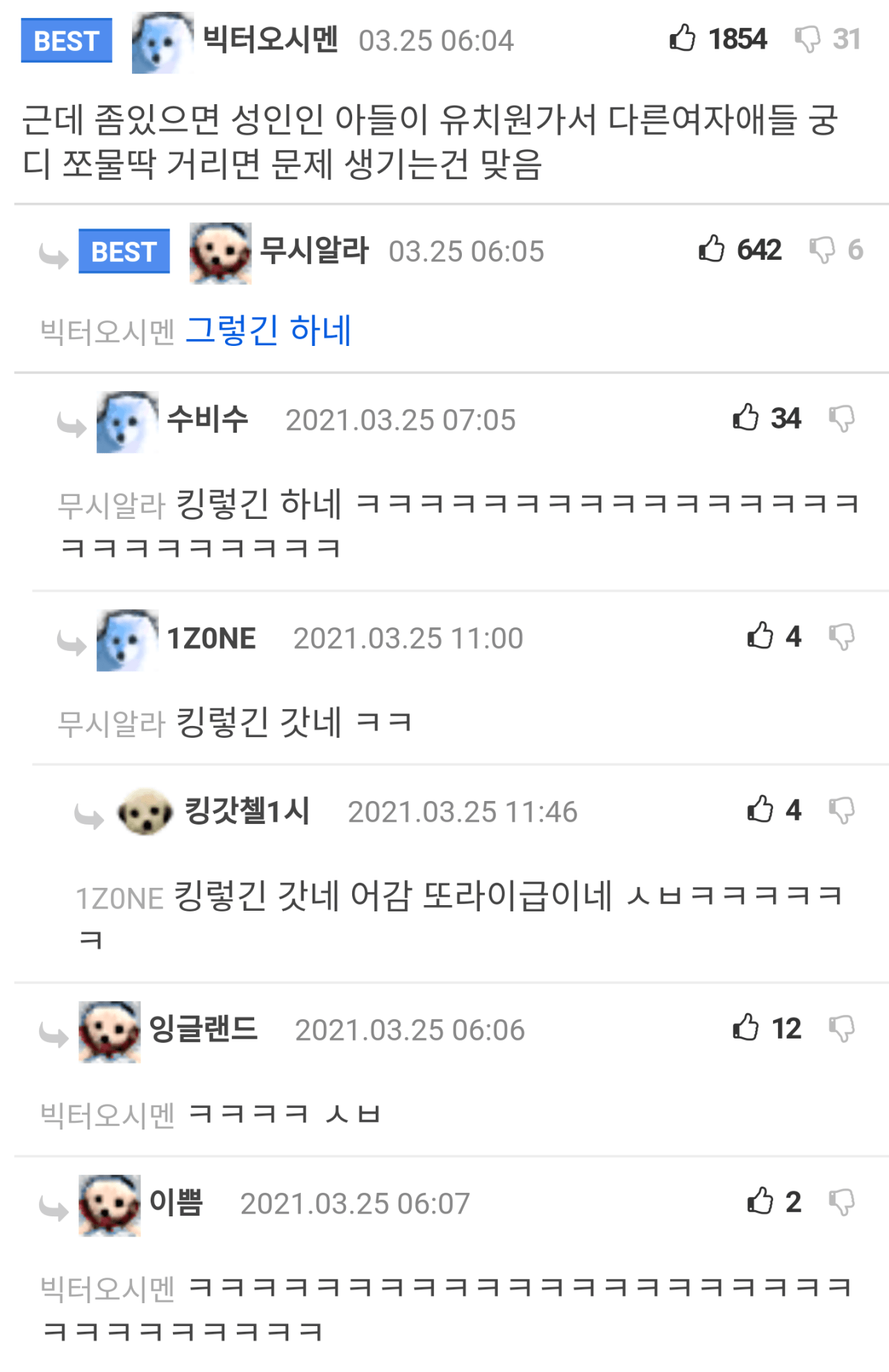The image size is (889, 1372).
Task: Dislike 킹갓첼1시's reply
Action: [842, 811]
